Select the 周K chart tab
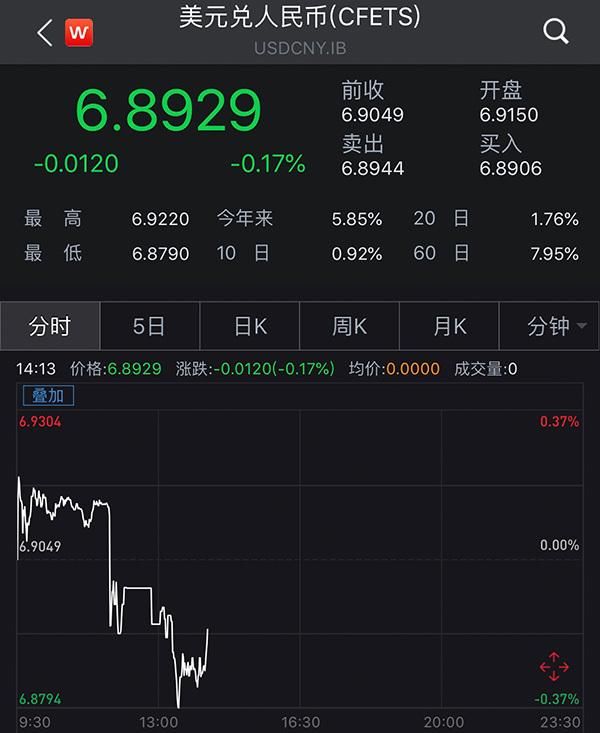Screen dimensions: 600x733 tap(349, 326)
